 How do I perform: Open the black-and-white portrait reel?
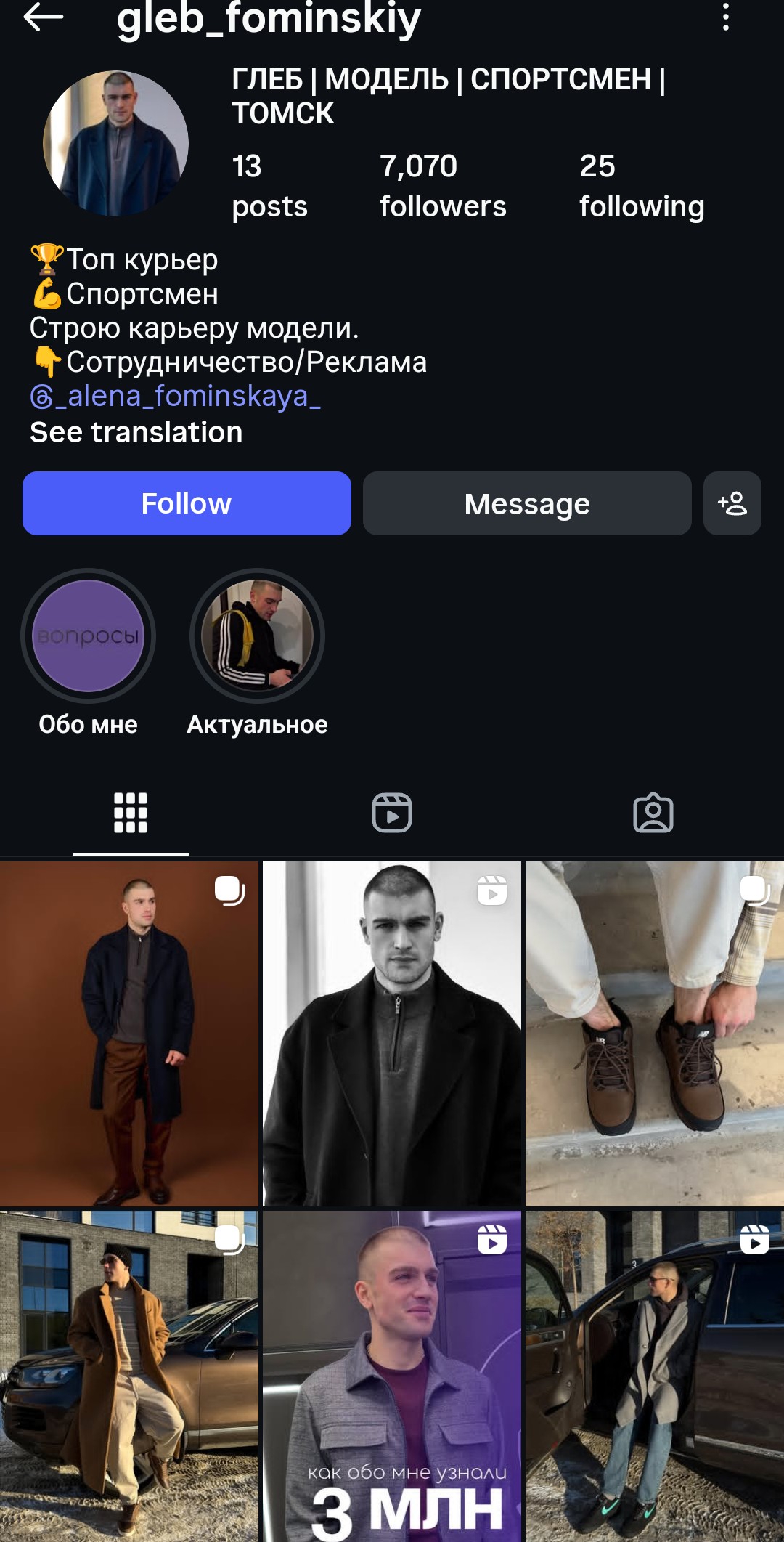pos(392,1033)
